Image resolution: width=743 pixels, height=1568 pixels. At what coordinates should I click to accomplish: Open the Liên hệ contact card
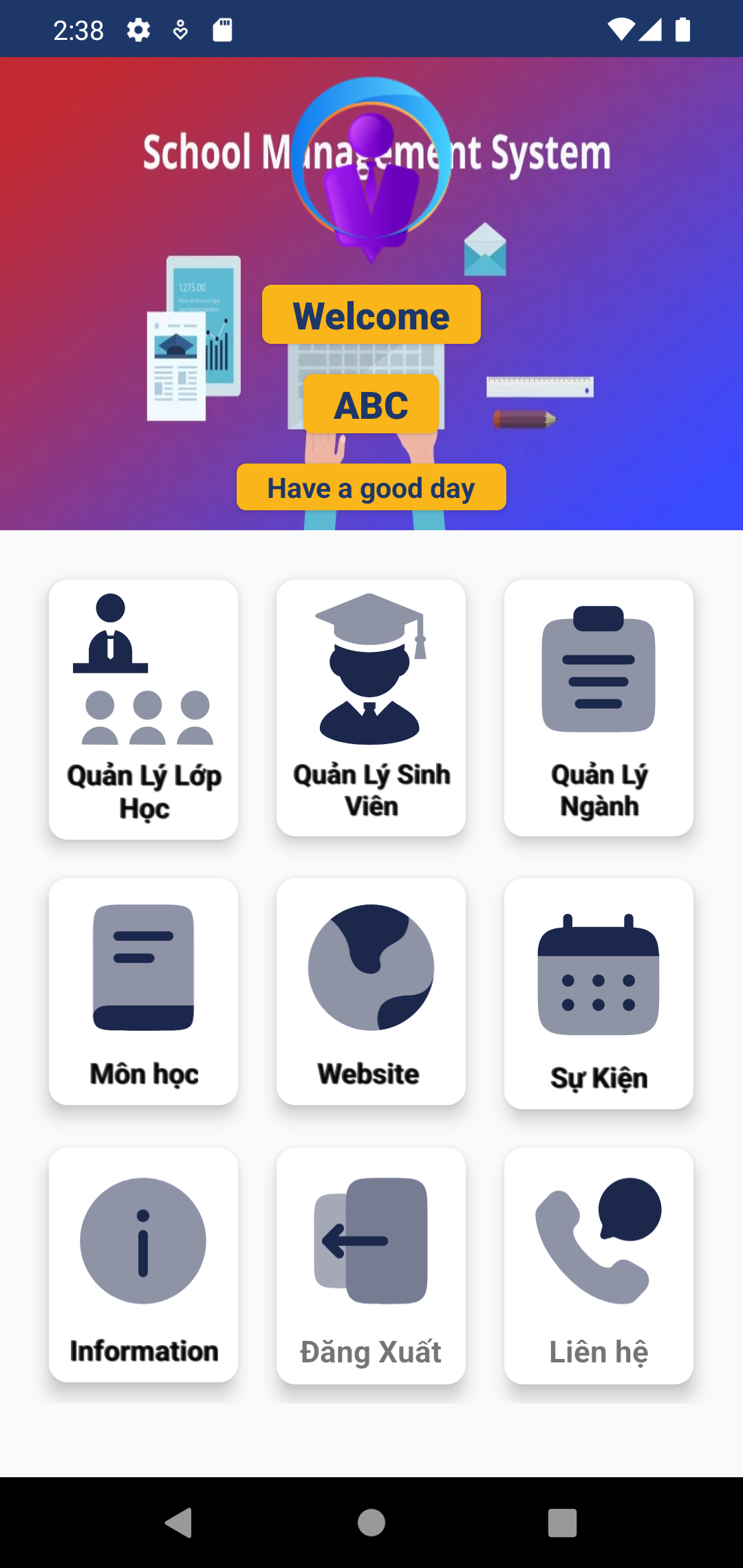tap(599, 1265)
